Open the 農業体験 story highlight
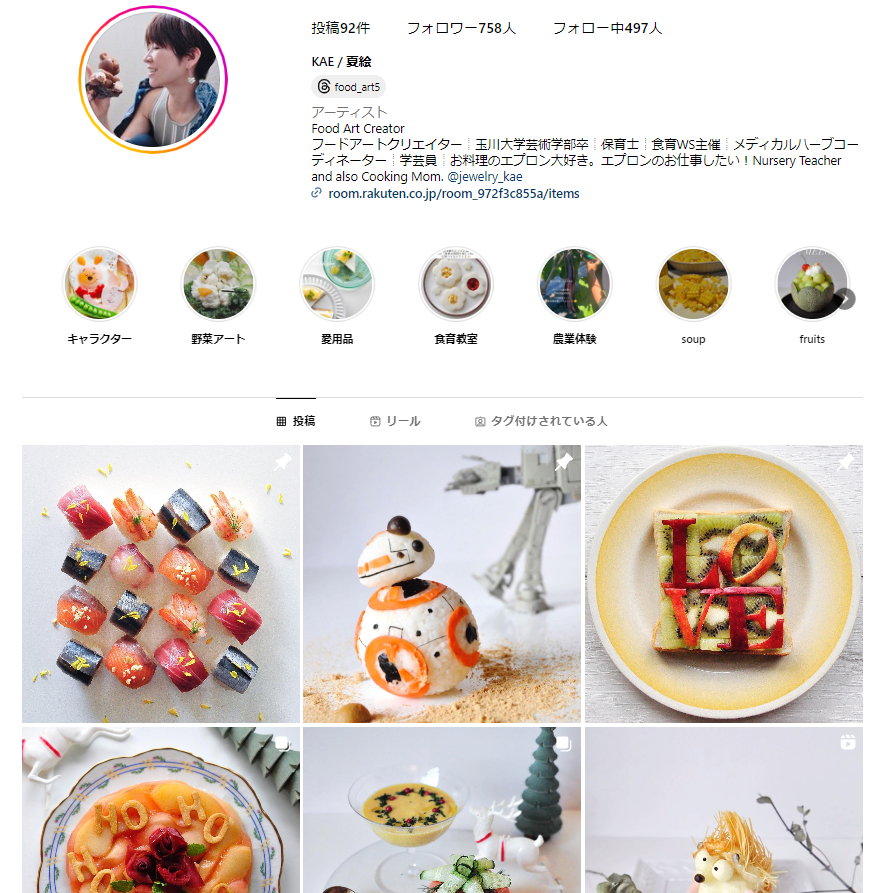The width and height of the screenshot is (885, 893). [574, 285]
